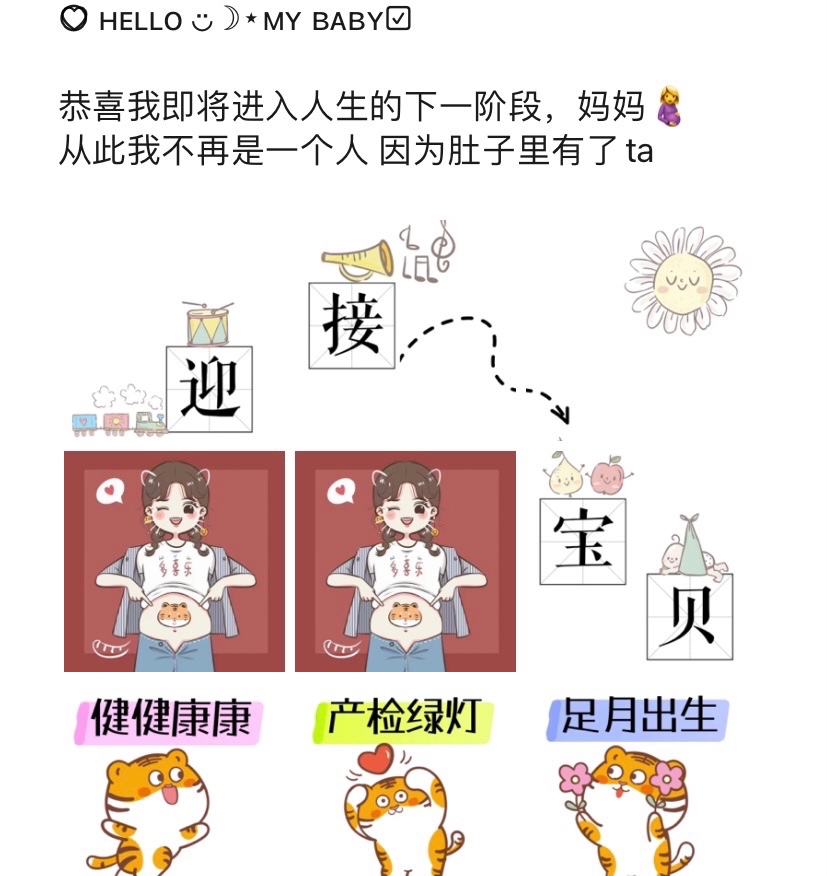This screenshot has width=827, height=876.
Task: View the 宝贝 characters image
Action: click(636, 561)
